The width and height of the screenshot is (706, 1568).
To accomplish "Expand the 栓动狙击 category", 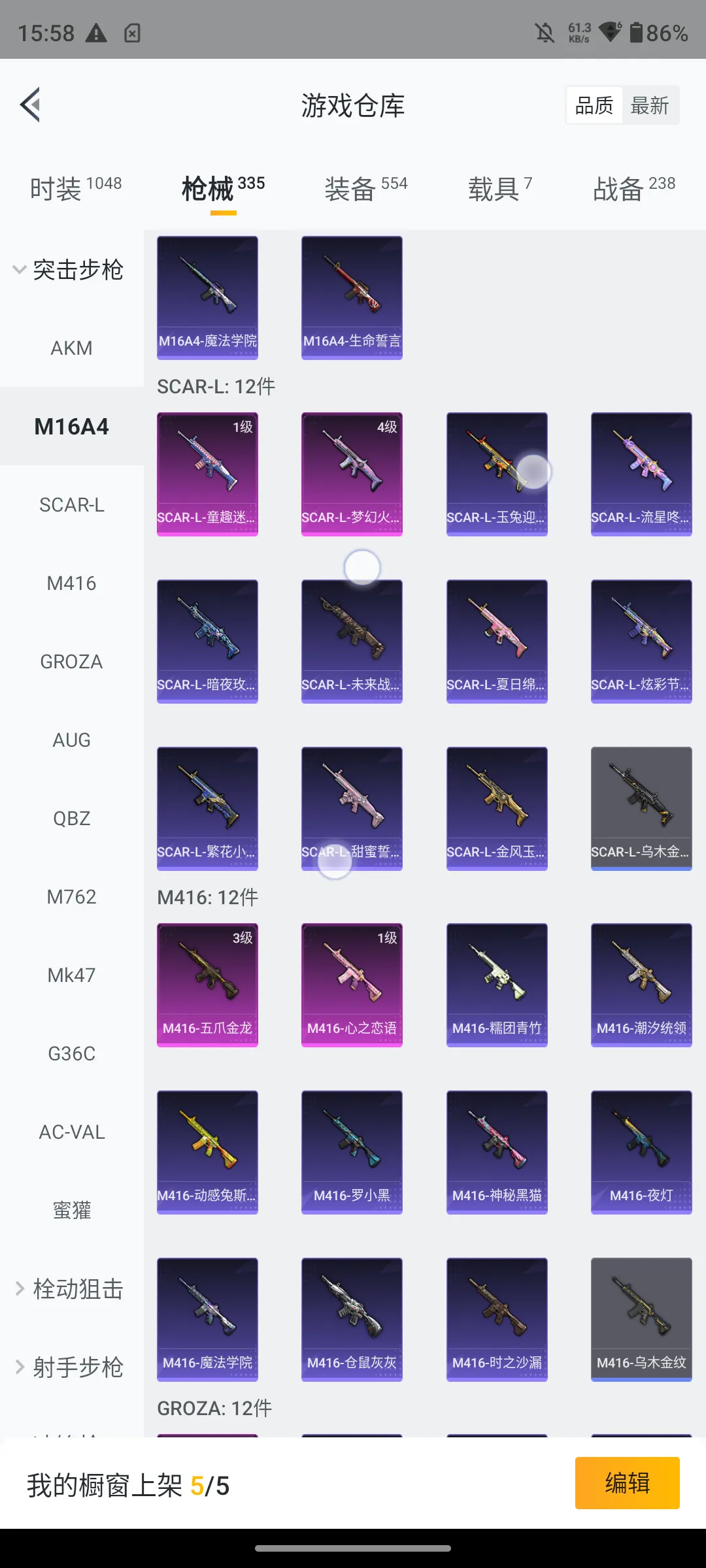I will coord(70,1289).
